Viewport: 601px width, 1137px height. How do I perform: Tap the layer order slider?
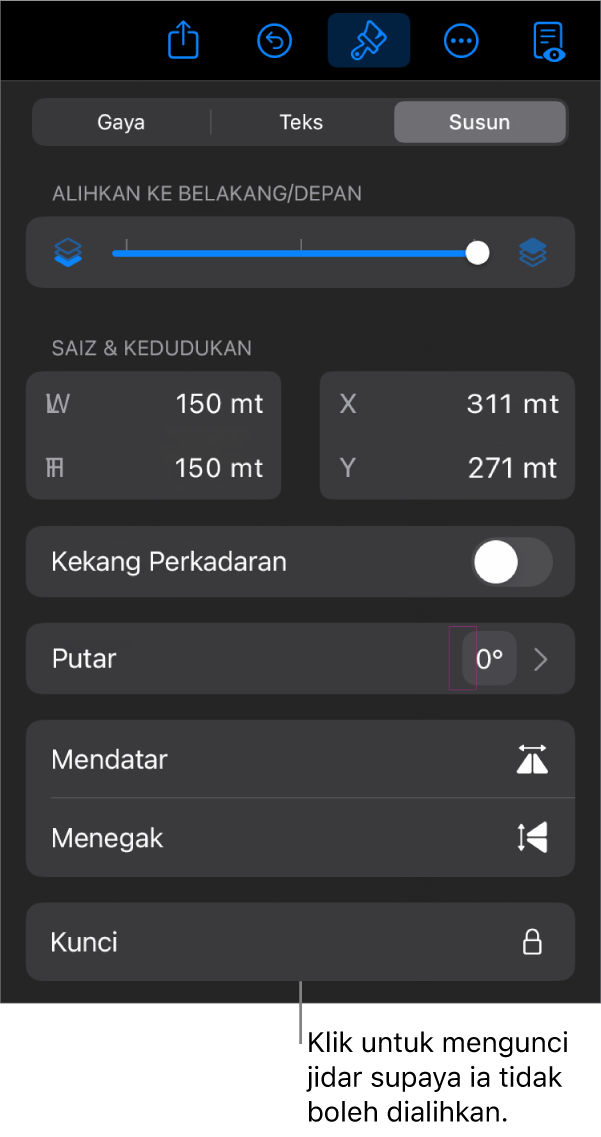click(300, 253)
